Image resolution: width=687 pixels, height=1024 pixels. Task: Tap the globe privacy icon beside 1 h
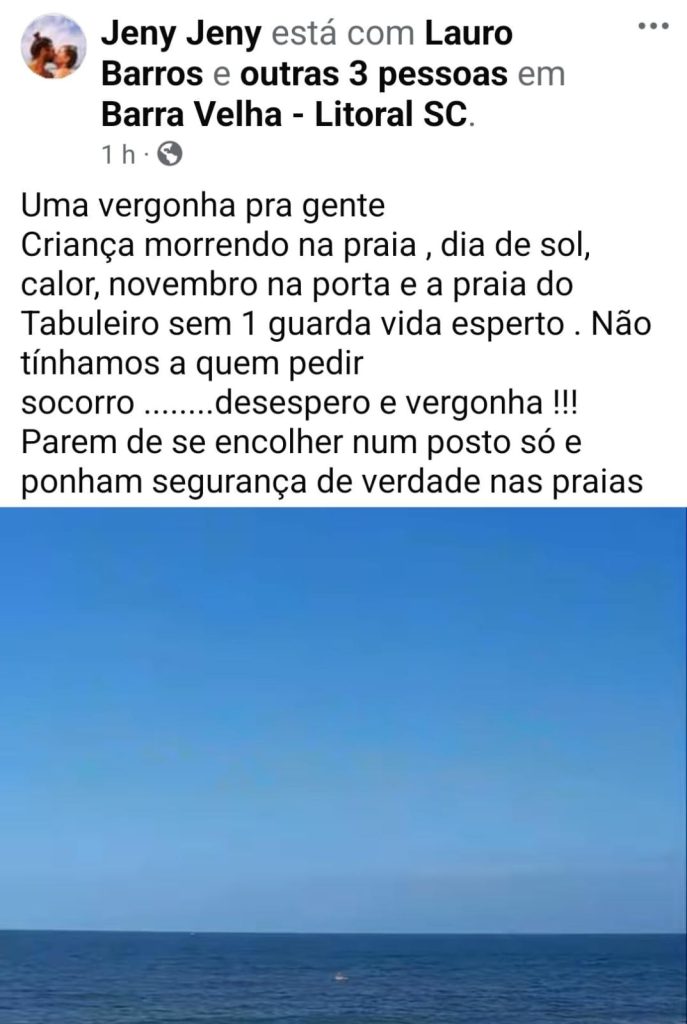(171, 154)
